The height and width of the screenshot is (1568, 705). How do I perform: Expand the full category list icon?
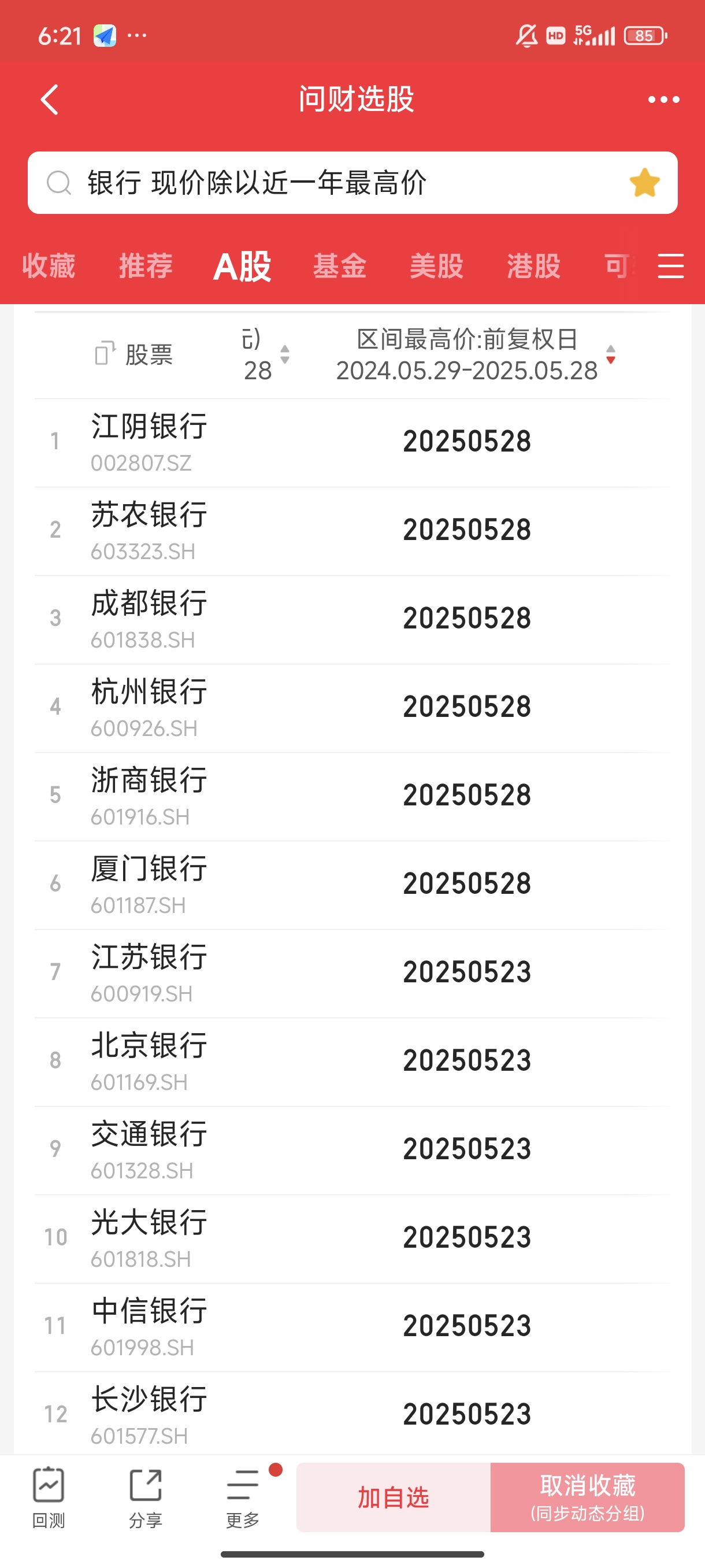point(670,266)
